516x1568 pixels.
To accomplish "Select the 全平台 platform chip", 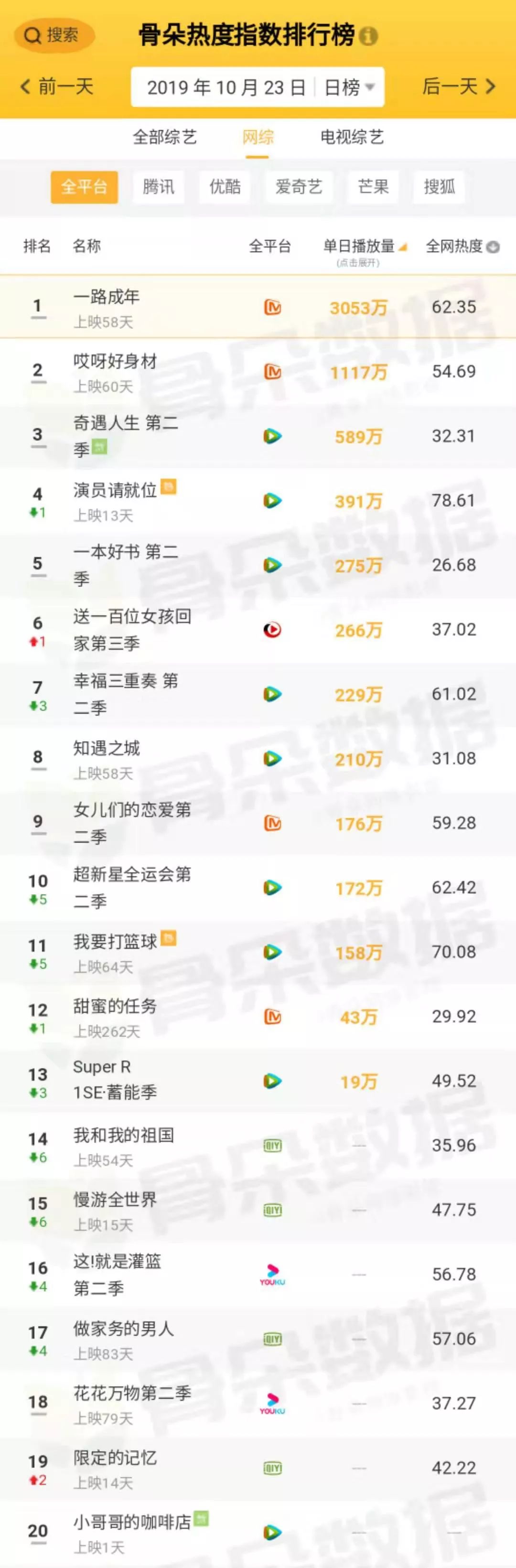I will pyautogui.click(x=84, y=187).
